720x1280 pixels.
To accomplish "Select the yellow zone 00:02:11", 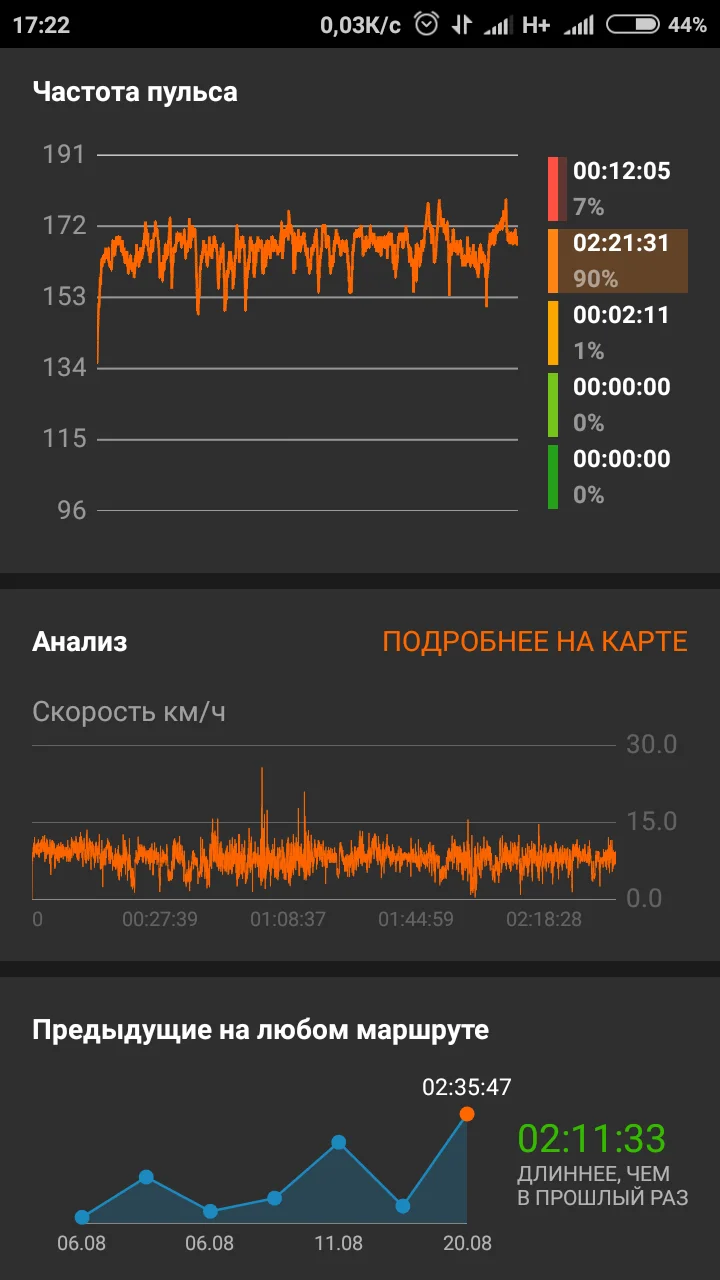I will click(617, 333).
